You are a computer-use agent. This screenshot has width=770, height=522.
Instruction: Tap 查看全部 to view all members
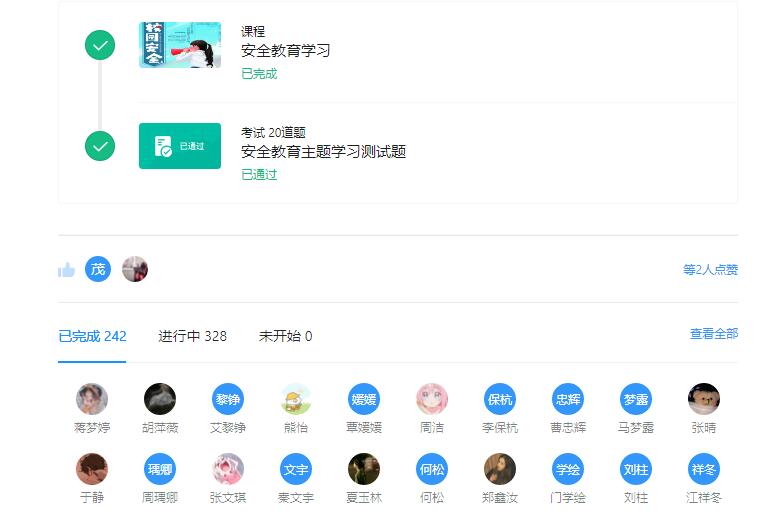[714, 334]
